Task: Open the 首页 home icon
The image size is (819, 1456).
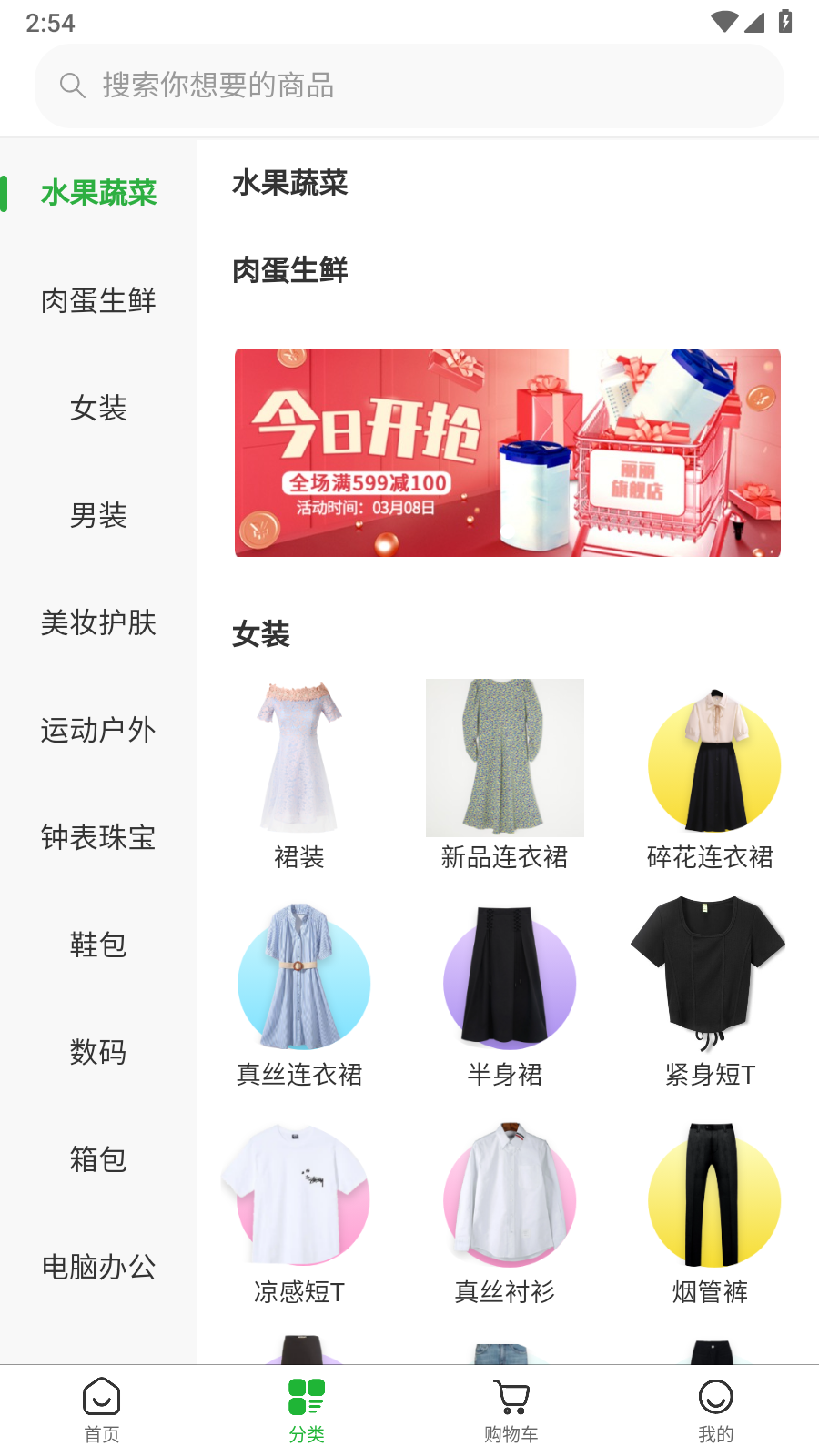Action: click(100, 1406)
